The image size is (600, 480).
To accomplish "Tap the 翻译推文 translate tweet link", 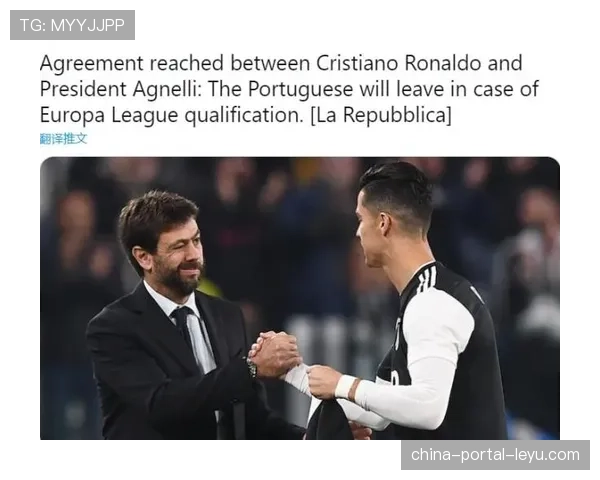I will 63,139.
